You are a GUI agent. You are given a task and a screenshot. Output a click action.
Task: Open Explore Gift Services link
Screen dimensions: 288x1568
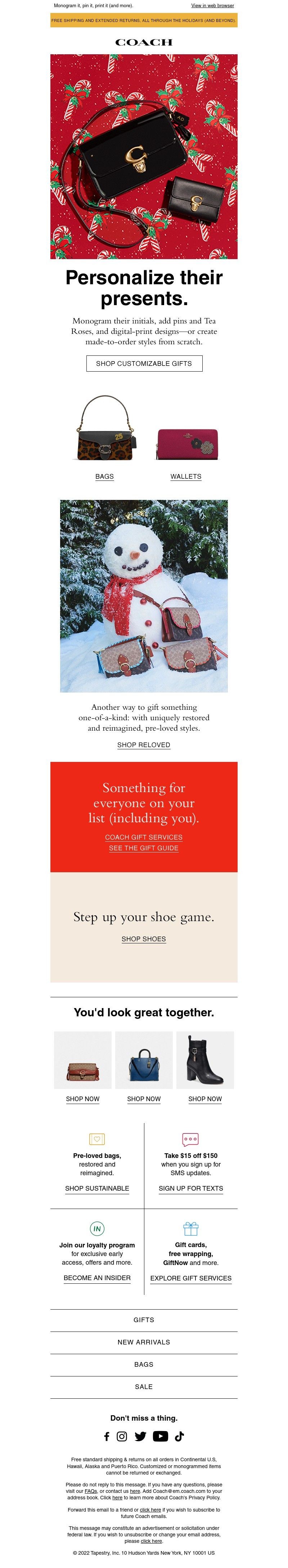pyautogui.click(x=190, y=1278)
